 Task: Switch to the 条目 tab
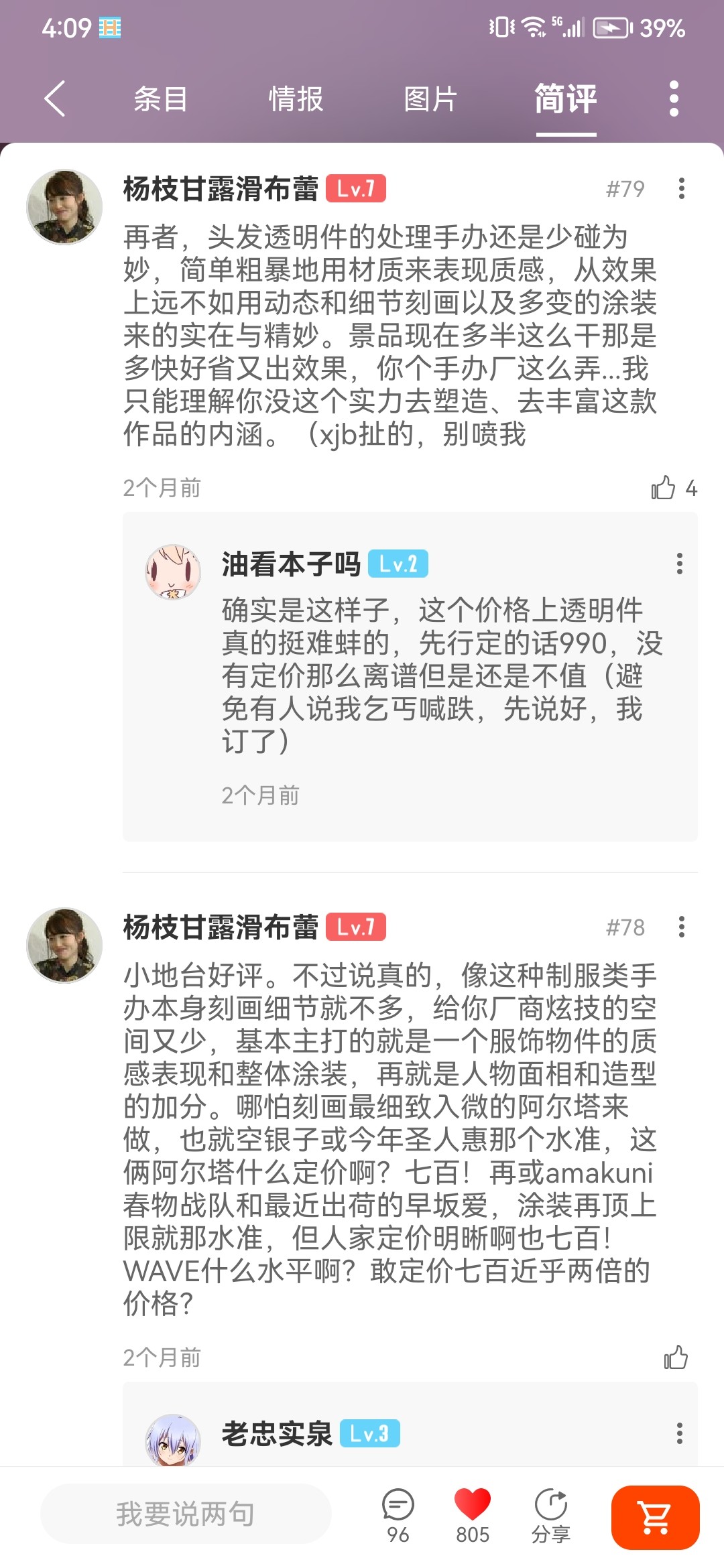[x=160, y=99]
